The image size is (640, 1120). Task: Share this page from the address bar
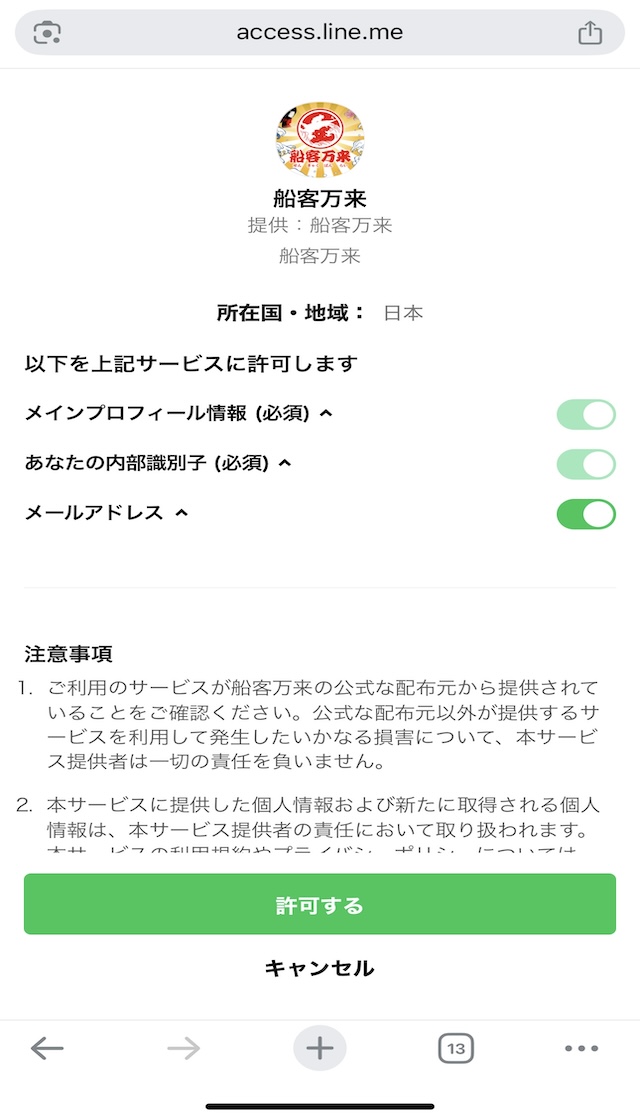pos(590,33)
